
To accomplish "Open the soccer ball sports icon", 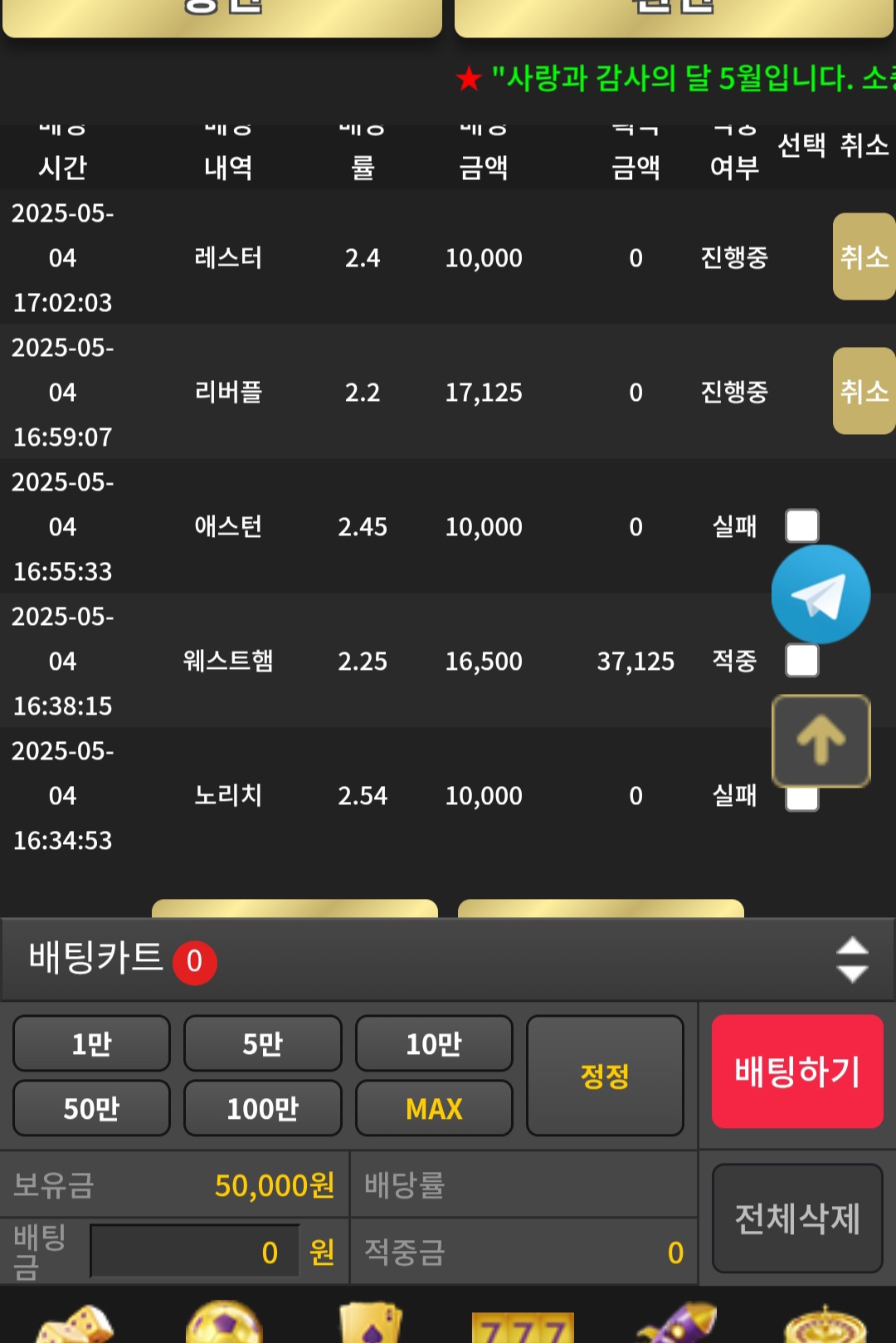I will pos(224,1324).
